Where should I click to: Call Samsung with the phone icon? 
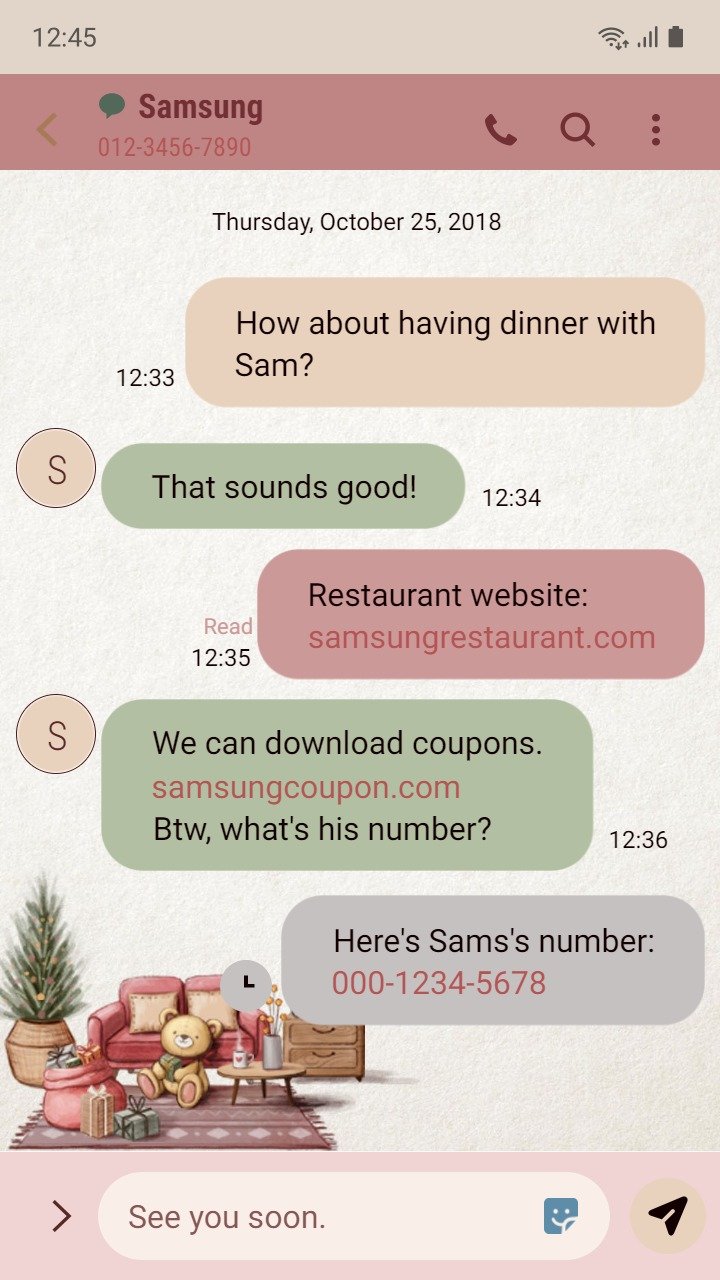pos(501,130)
